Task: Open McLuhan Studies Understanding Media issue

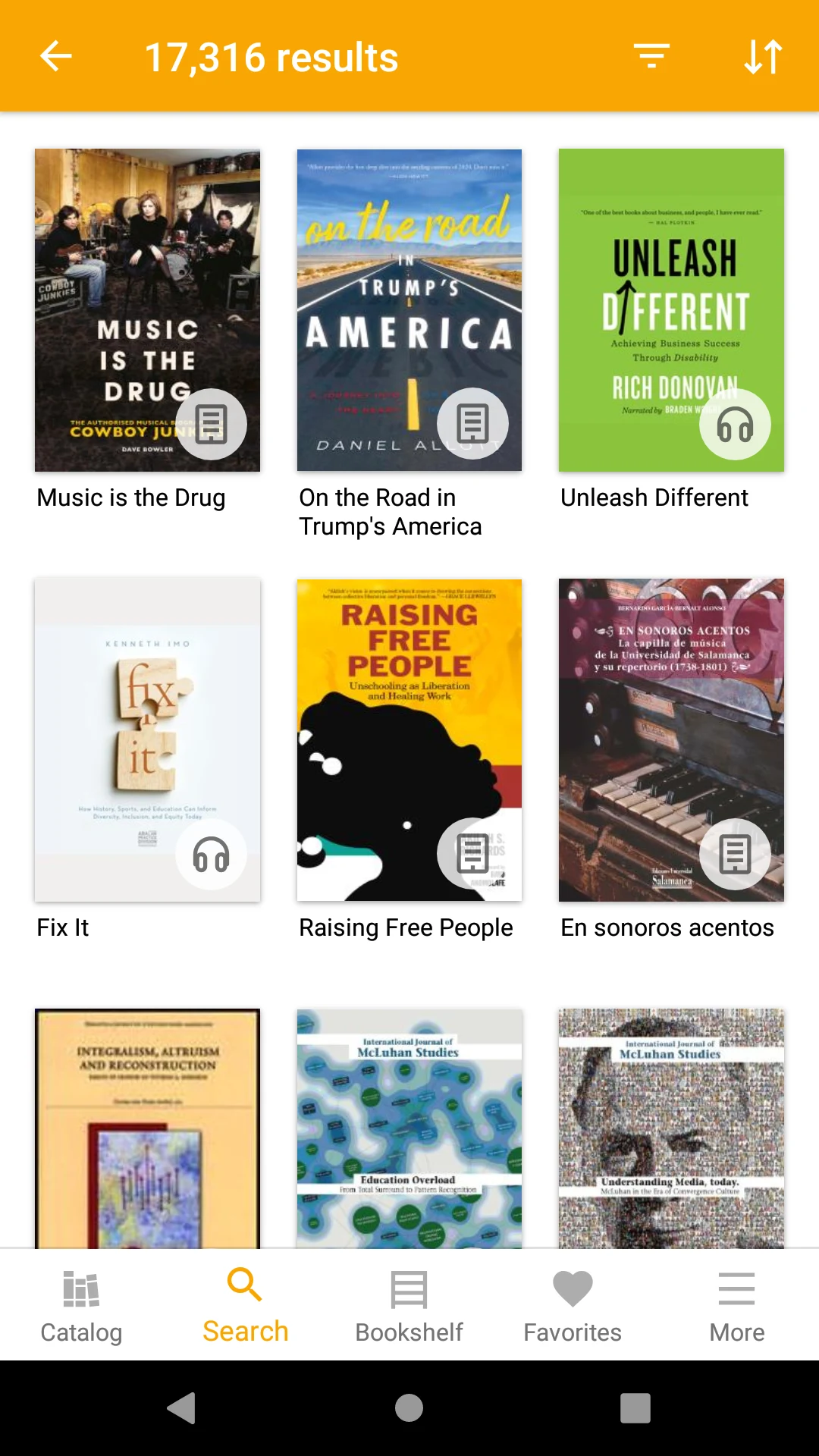Action: (x=671, y=1128)
